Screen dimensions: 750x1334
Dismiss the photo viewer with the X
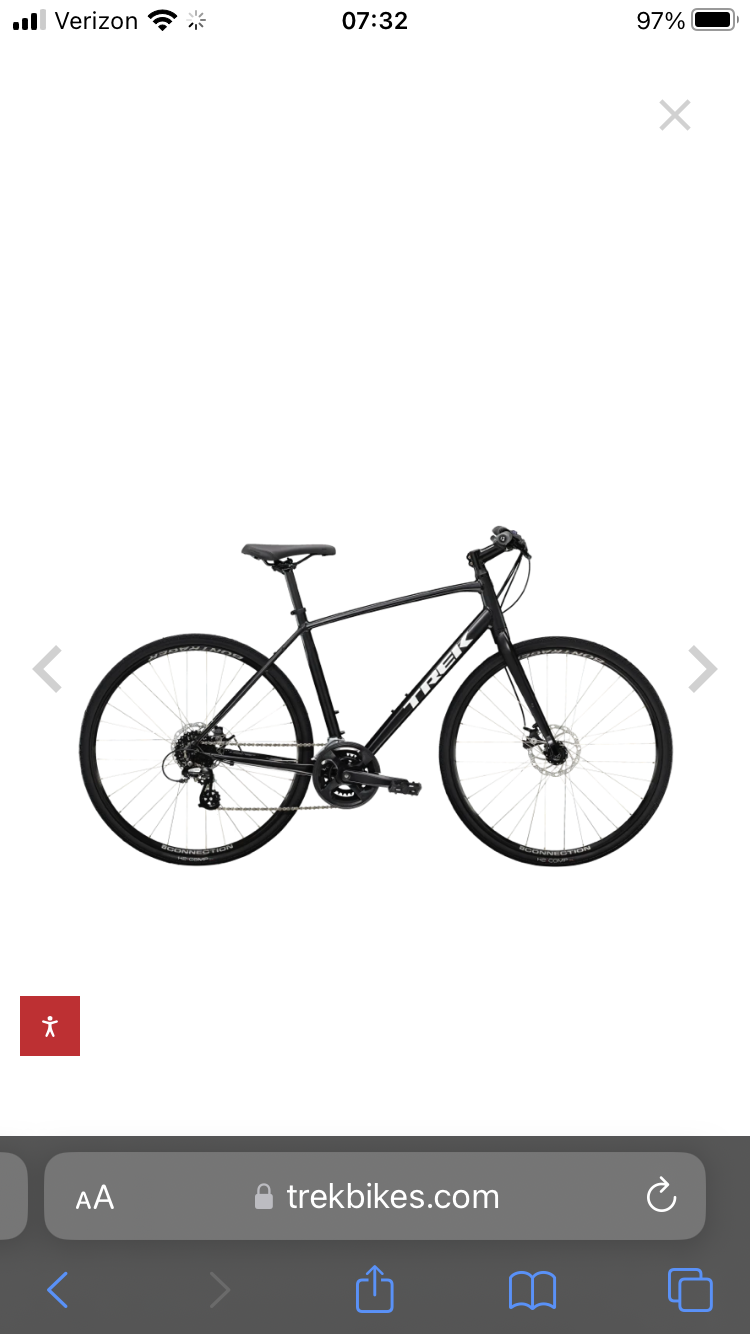(675, 115)
